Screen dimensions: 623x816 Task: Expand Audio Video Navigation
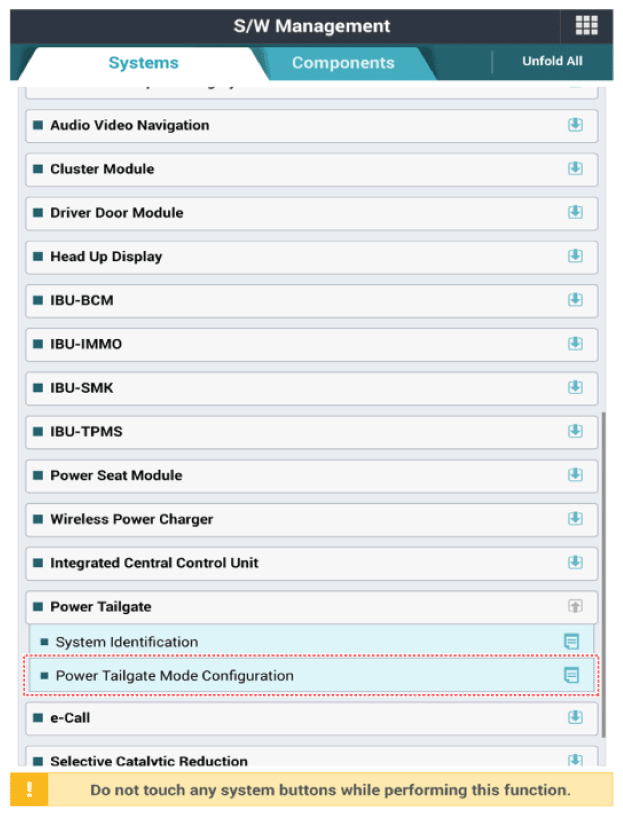[x=575, y=126]
